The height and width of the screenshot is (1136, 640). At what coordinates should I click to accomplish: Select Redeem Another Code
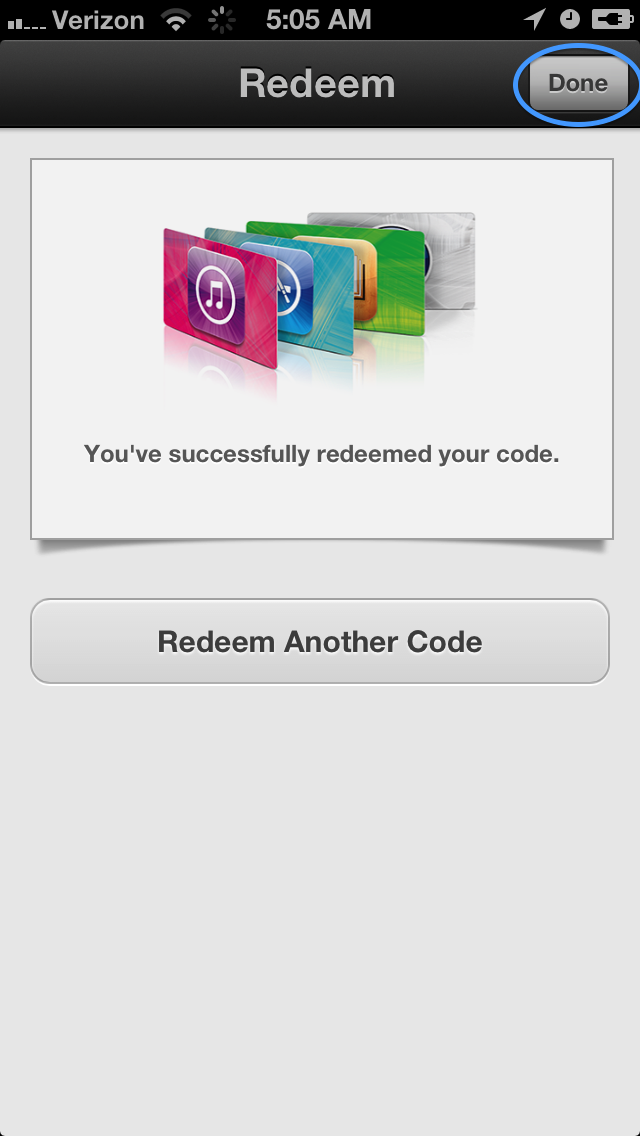click(x=320, y=641)
